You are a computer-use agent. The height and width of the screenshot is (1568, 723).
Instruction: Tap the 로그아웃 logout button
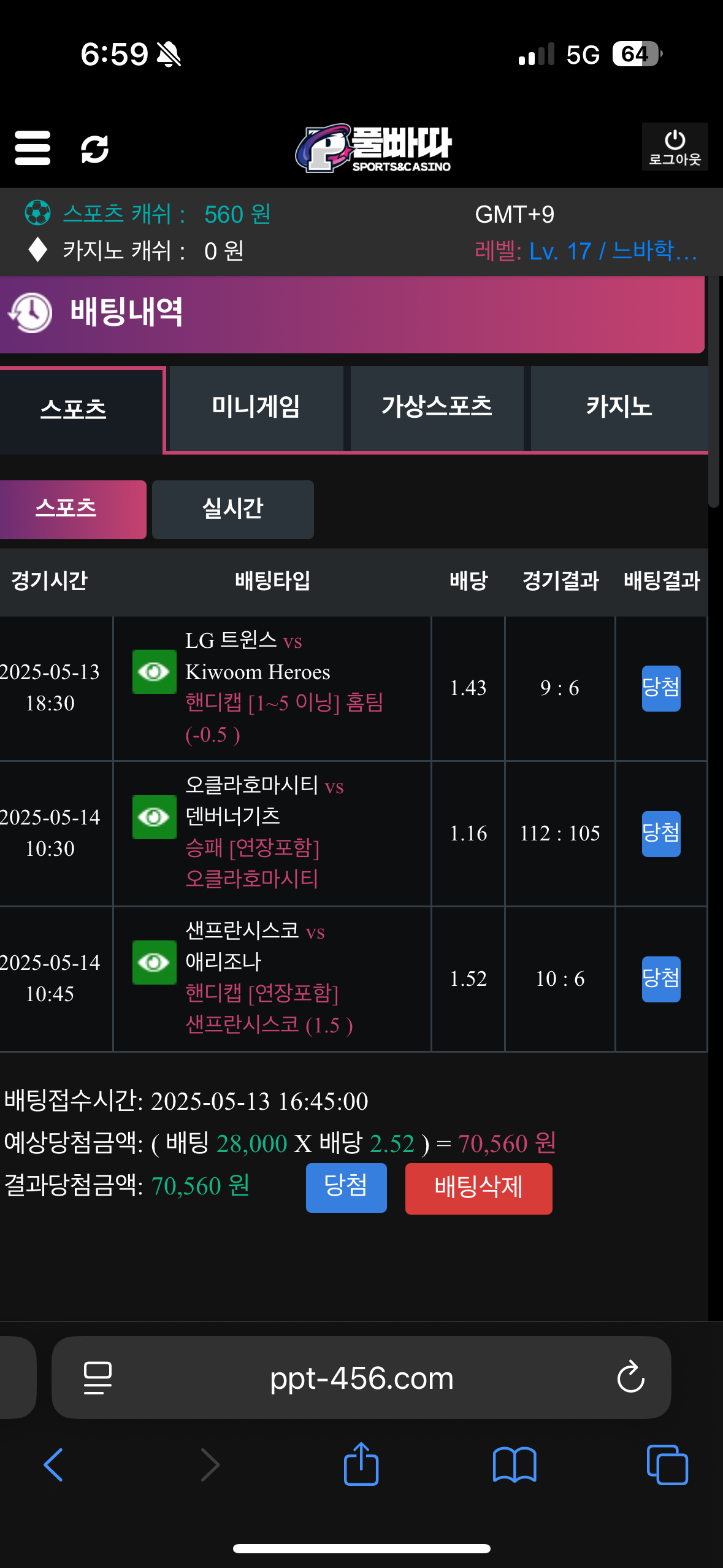[x=675, y=147]
